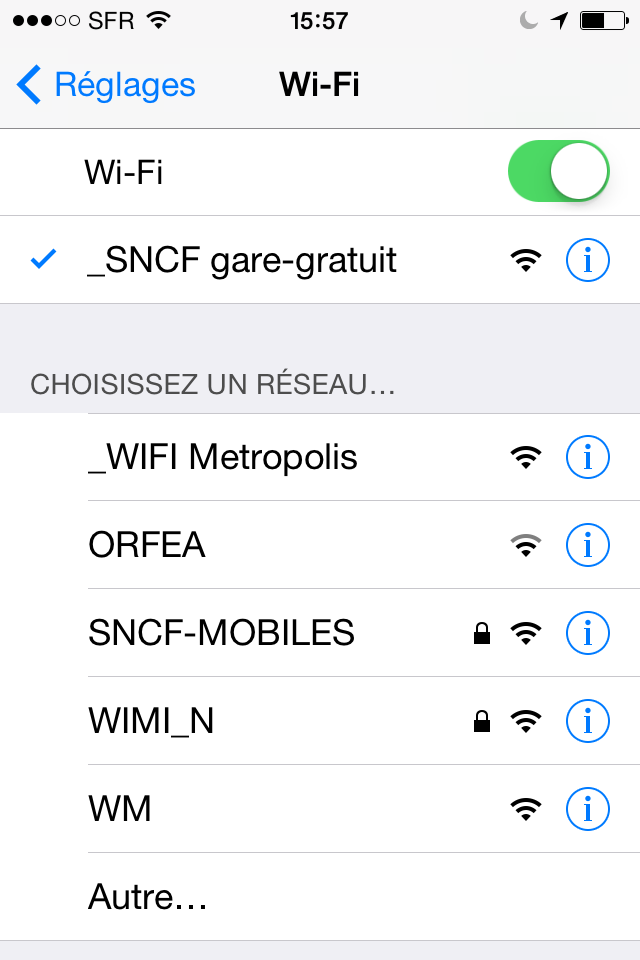Turn off the Wi-Fi switch
The image size is (640, 960).
pos(559,172)
